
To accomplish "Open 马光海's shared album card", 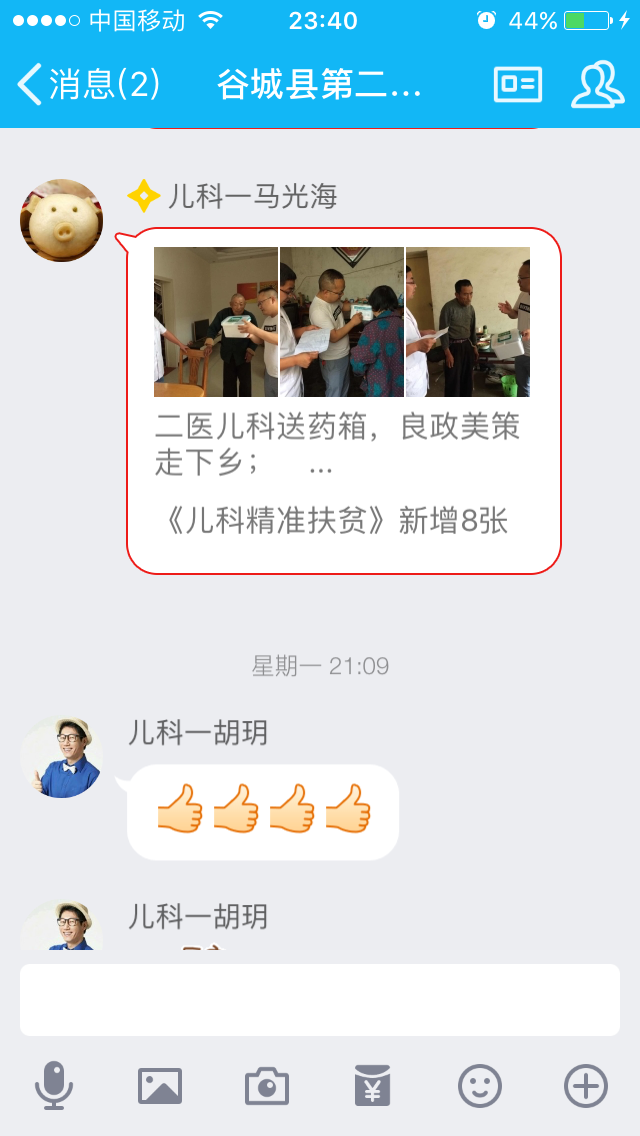I will pos(343,400).
